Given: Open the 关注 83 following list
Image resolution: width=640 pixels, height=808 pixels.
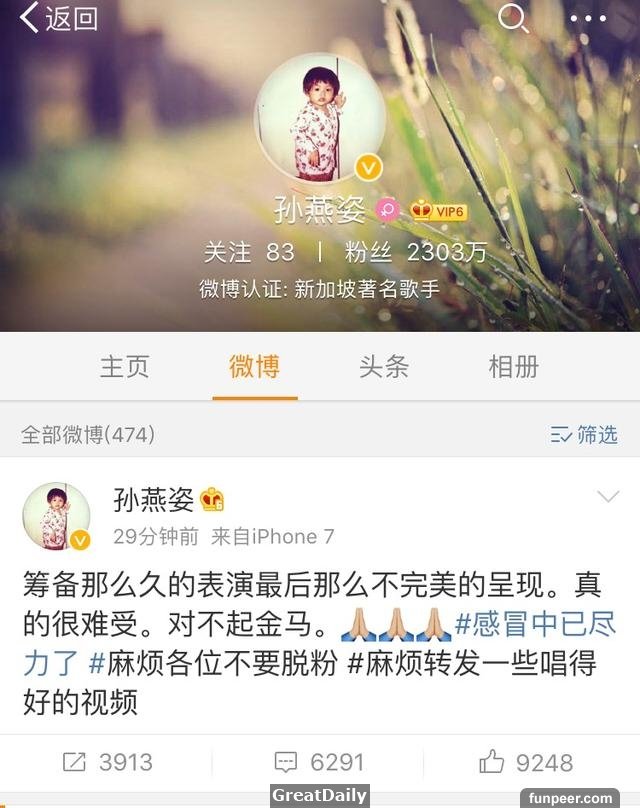Looking at the screenshot, I should (x=249, y=252).
